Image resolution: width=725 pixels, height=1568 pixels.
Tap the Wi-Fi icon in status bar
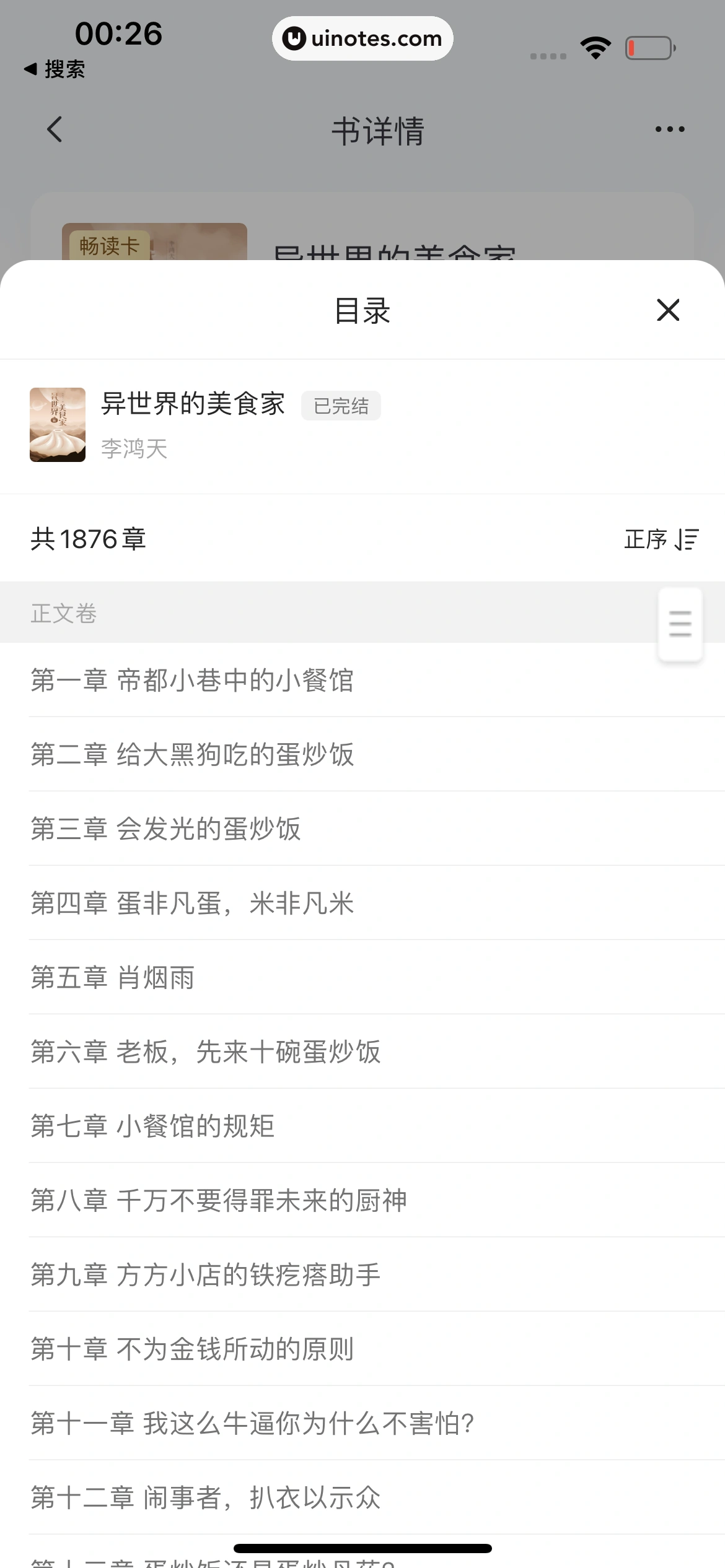(595, 46)
